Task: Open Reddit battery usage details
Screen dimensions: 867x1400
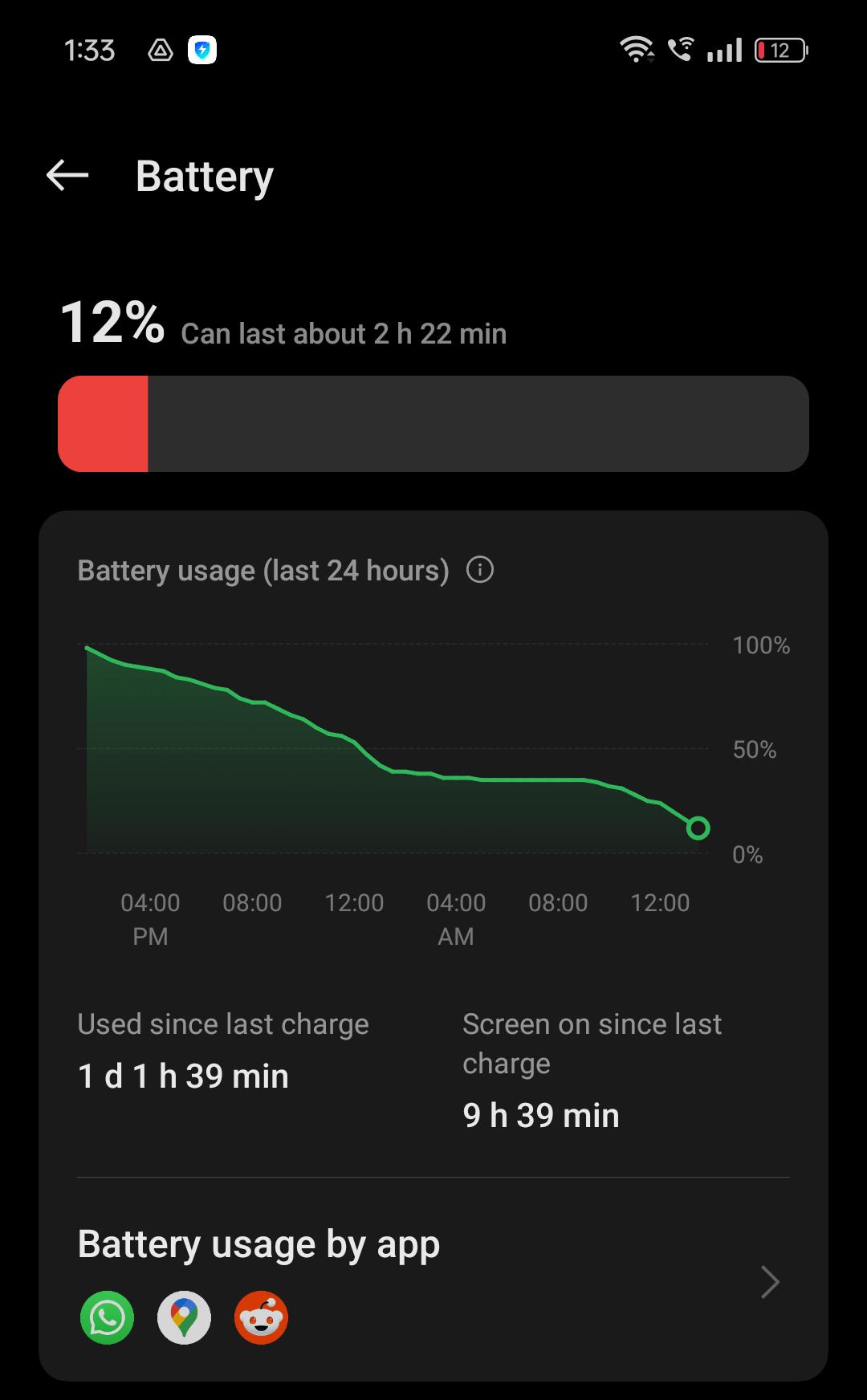Action: click(260, 1317)
